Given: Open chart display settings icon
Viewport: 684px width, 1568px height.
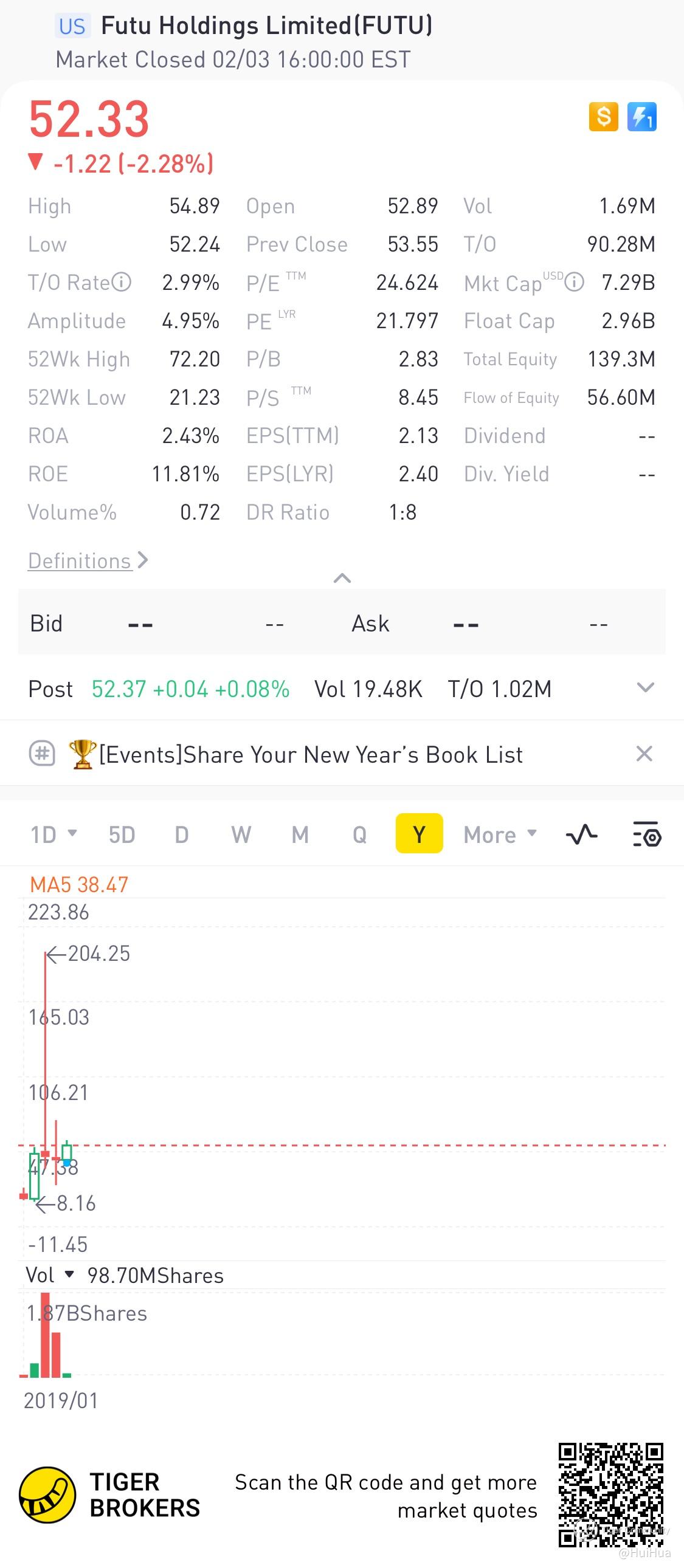Looking at the screenshot, I should (x=647, y=834).
